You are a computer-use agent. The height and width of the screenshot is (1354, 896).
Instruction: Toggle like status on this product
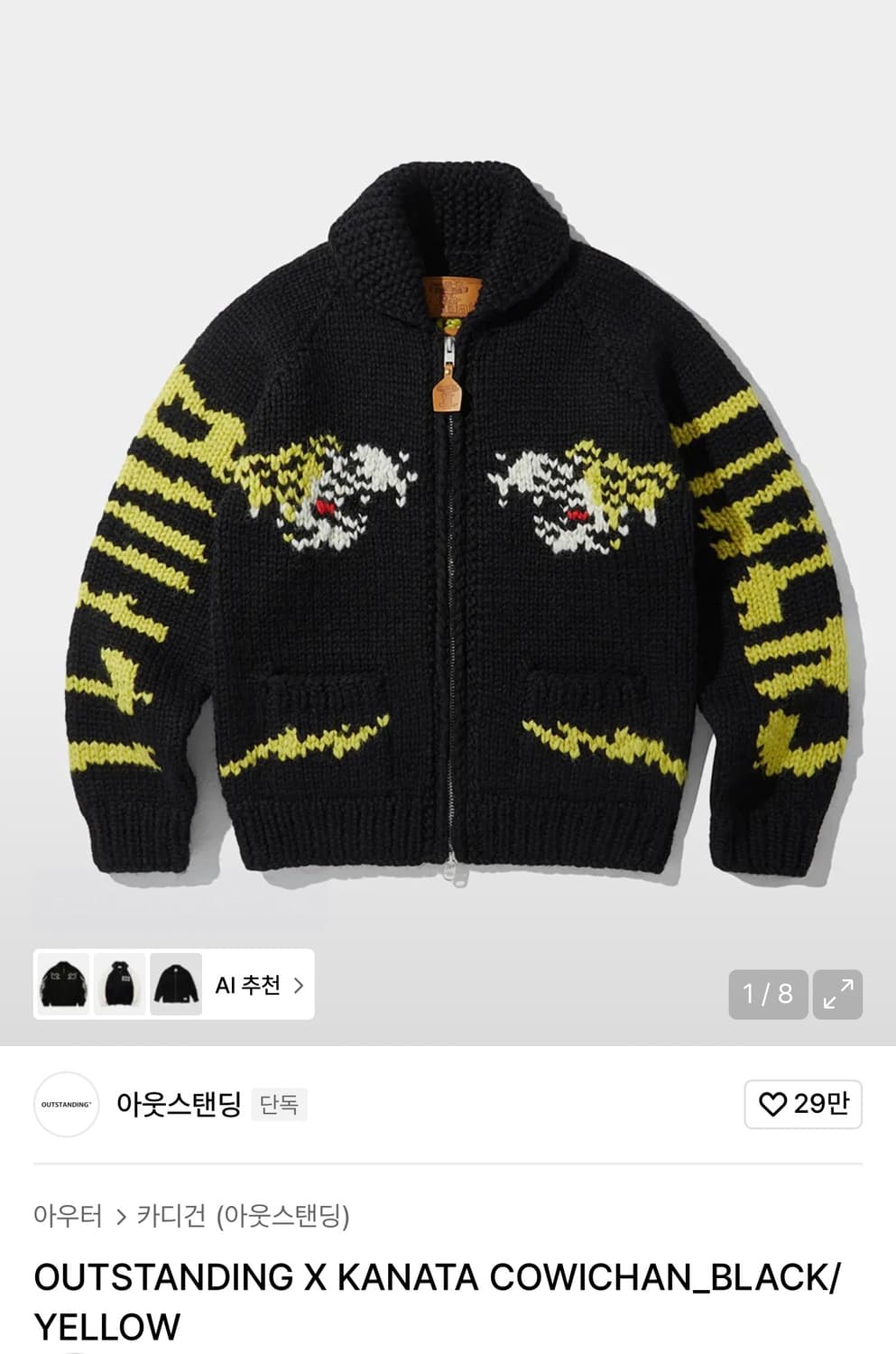pos(802,1104)
